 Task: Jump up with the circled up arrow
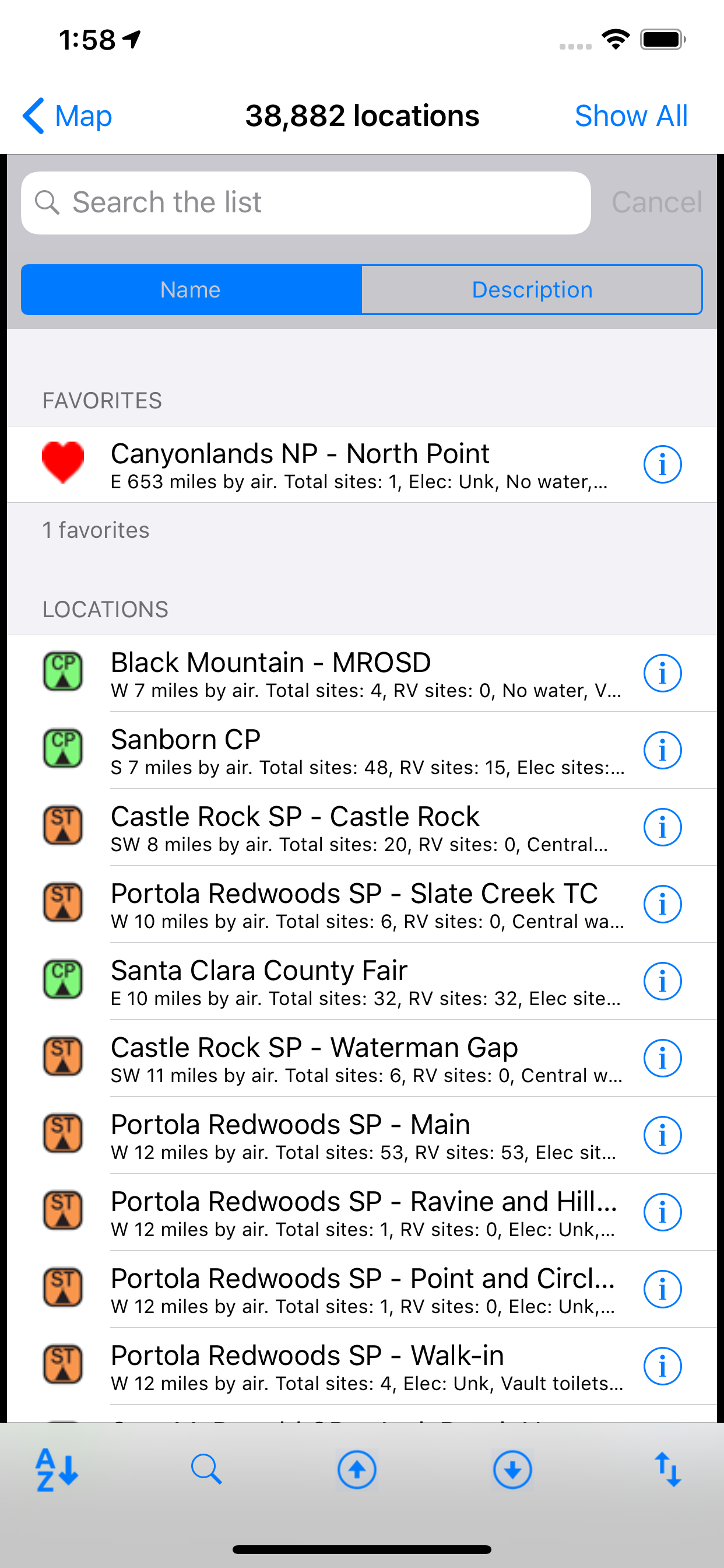coord(357,1470)
